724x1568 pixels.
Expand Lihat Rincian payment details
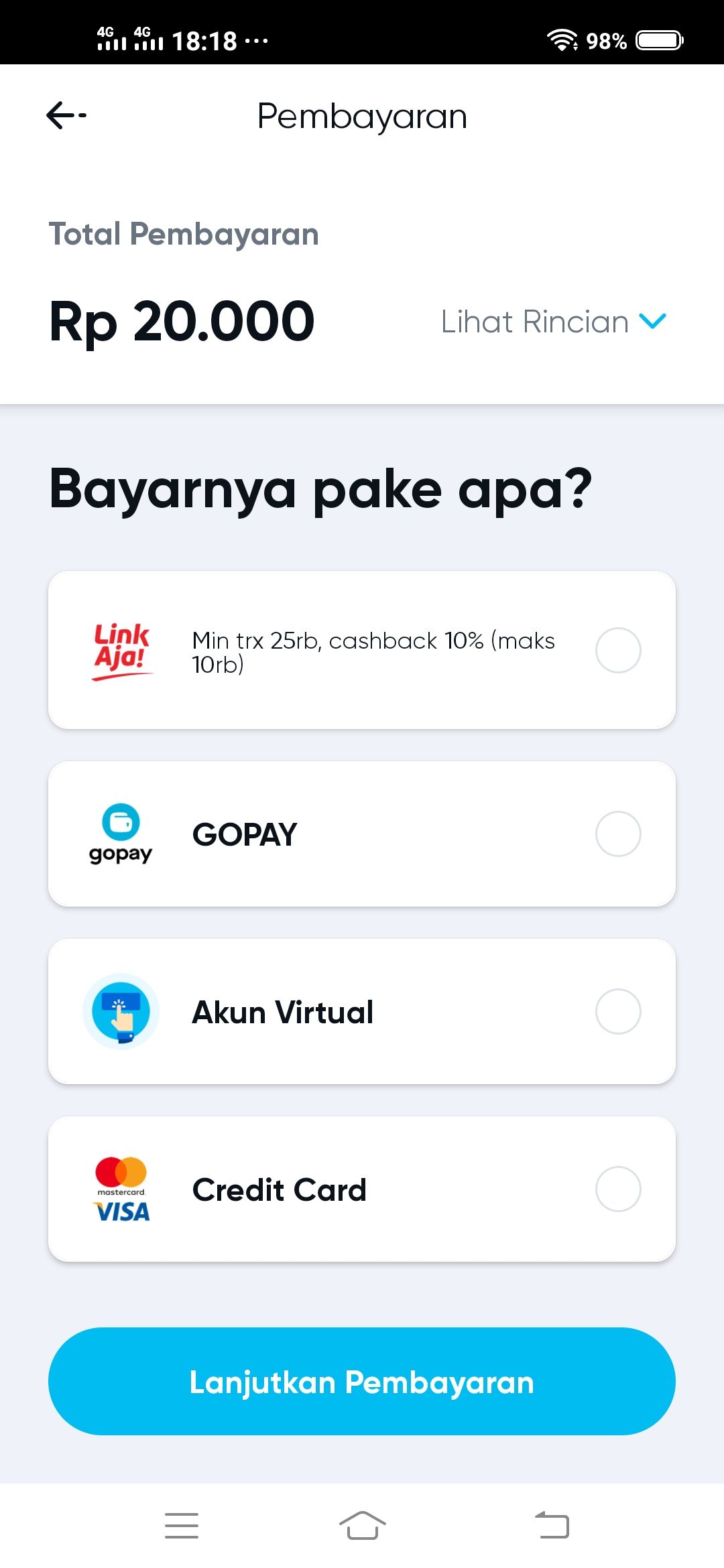click(x=553, y=322)
